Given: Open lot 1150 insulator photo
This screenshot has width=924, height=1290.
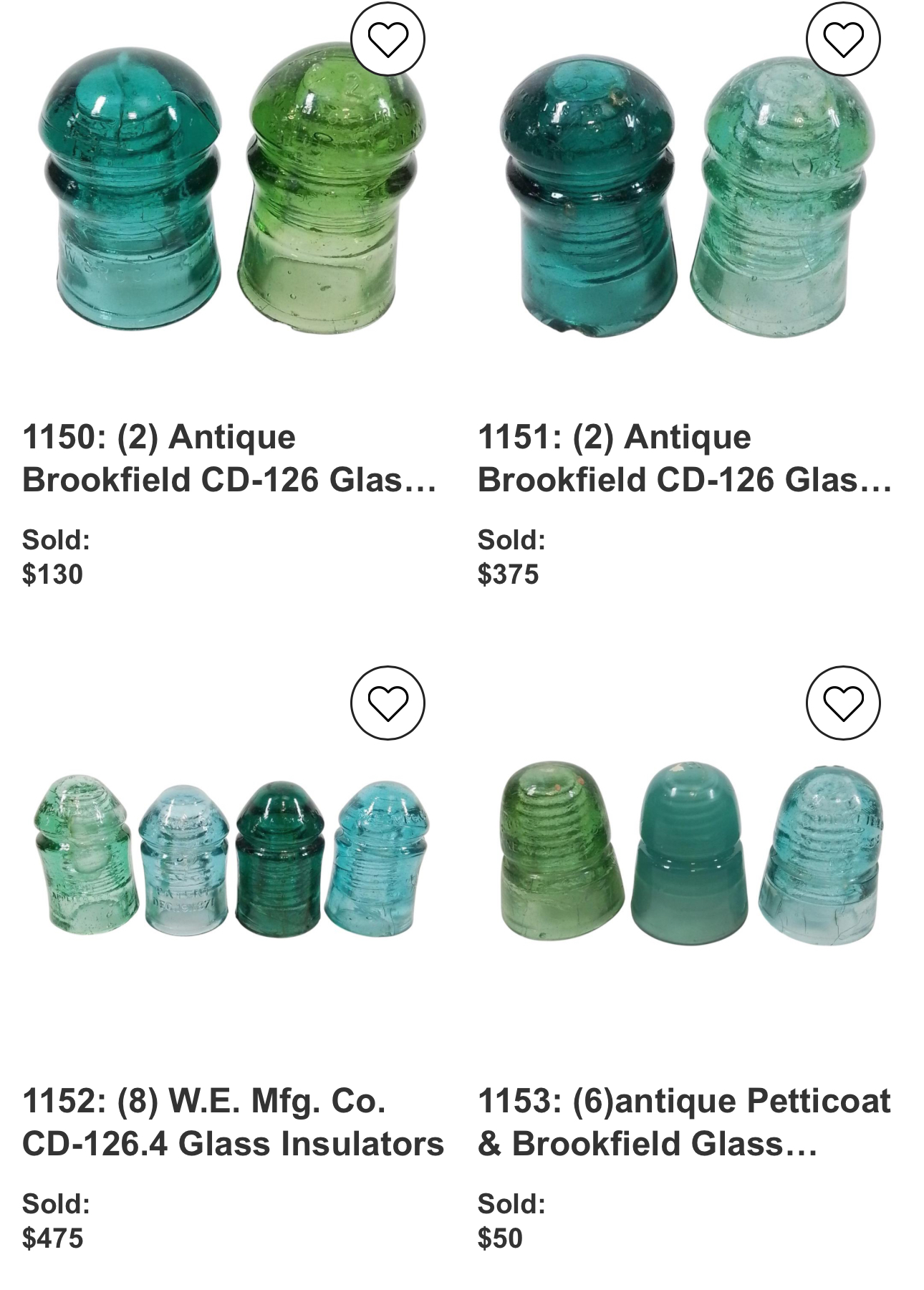Looking at the screenshot, I should click(229, 193).
